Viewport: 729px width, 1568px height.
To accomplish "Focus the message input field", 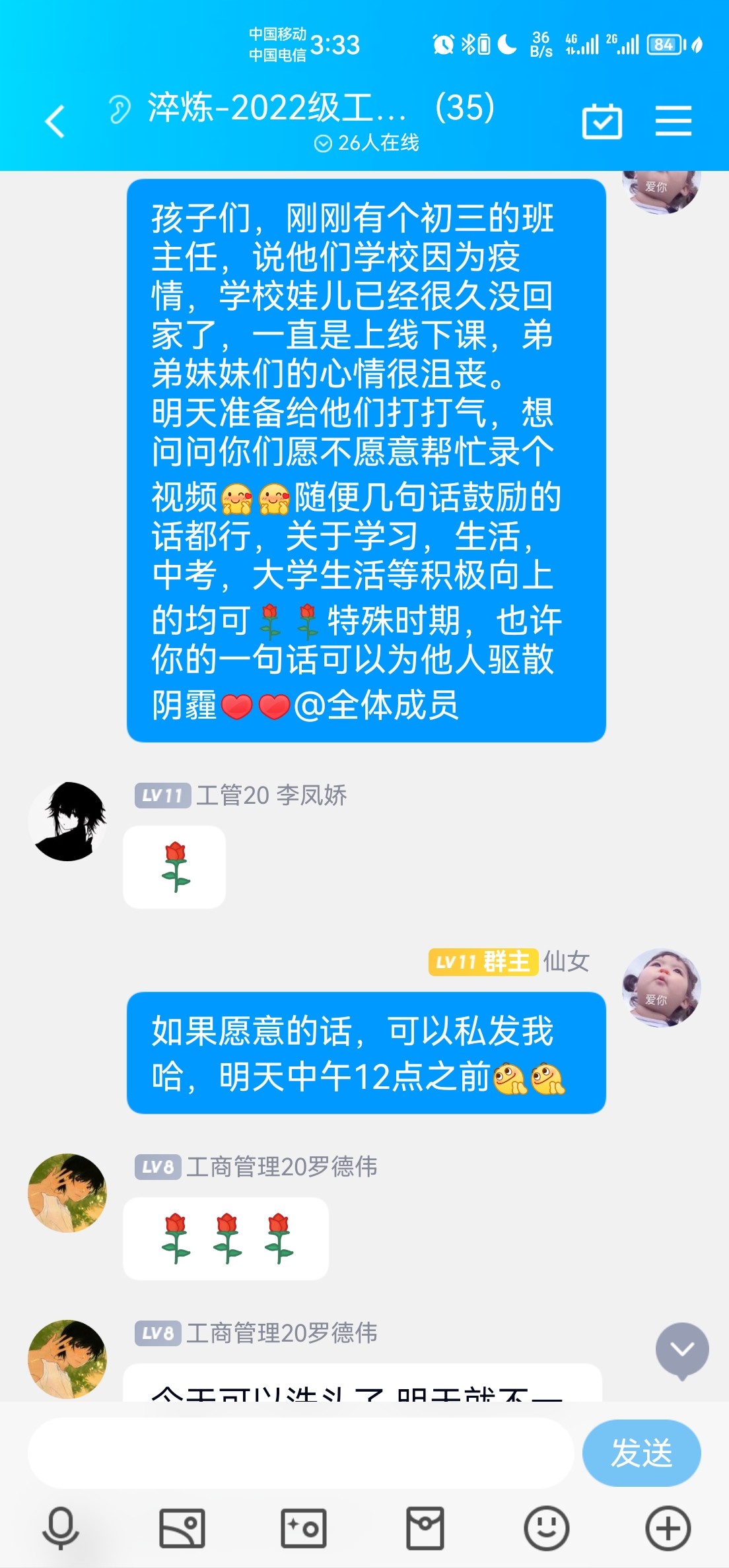I will [x=300, y=1453].
